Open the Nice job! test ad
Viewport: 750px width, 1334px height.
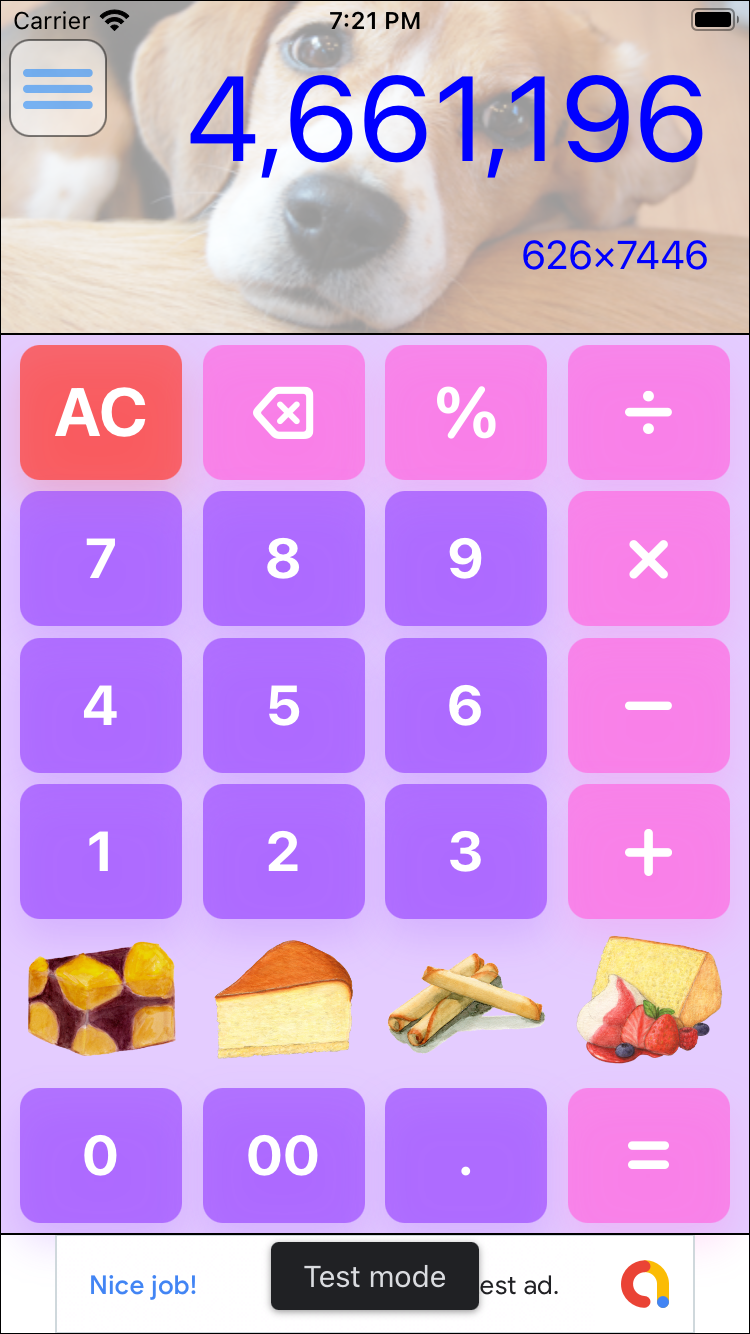click(x=143, y=1285)
